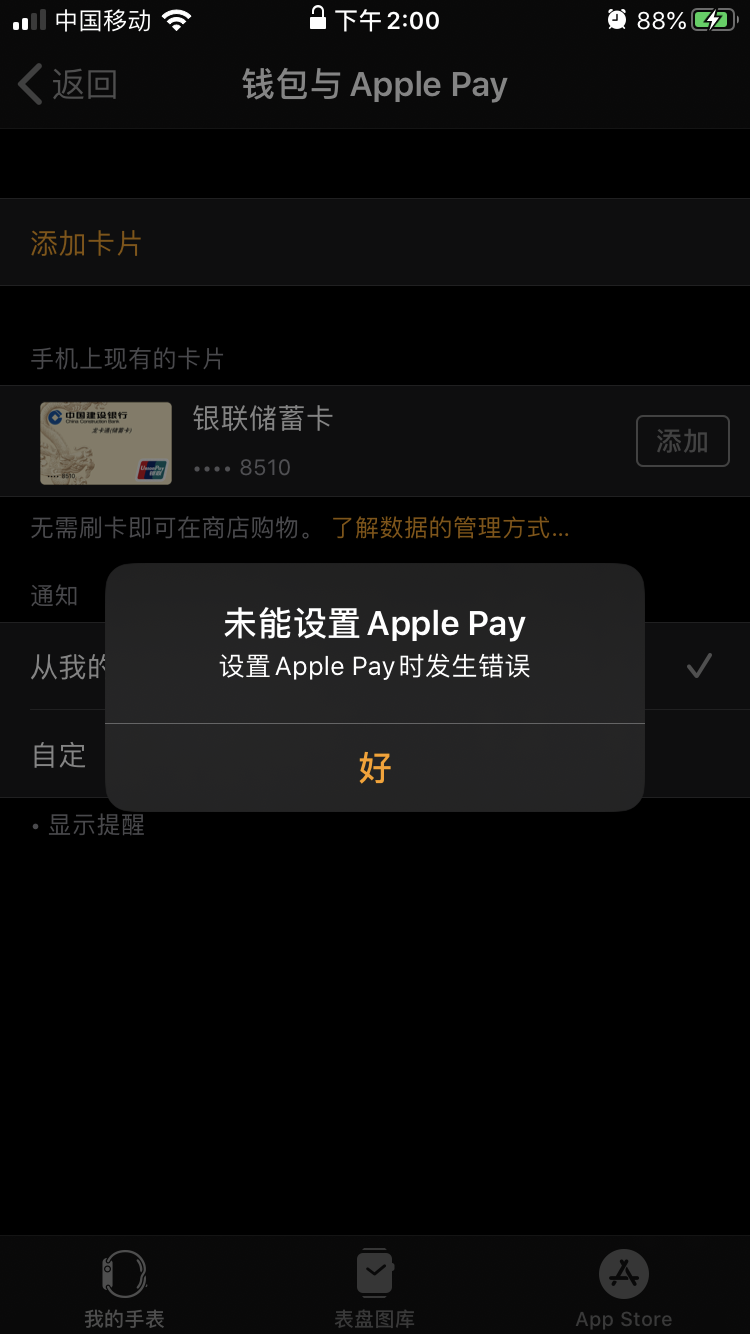
Task: Go back with the 返回 button
Action: pos(68,85)
